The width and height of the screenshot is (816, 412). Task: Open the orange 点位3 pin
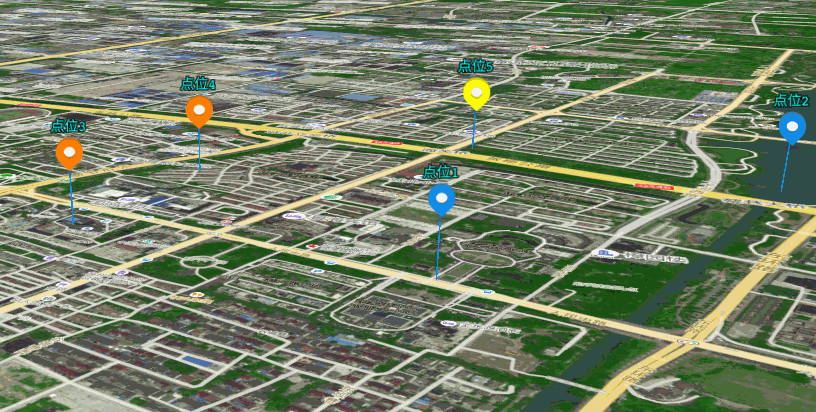tap(69, 152)
